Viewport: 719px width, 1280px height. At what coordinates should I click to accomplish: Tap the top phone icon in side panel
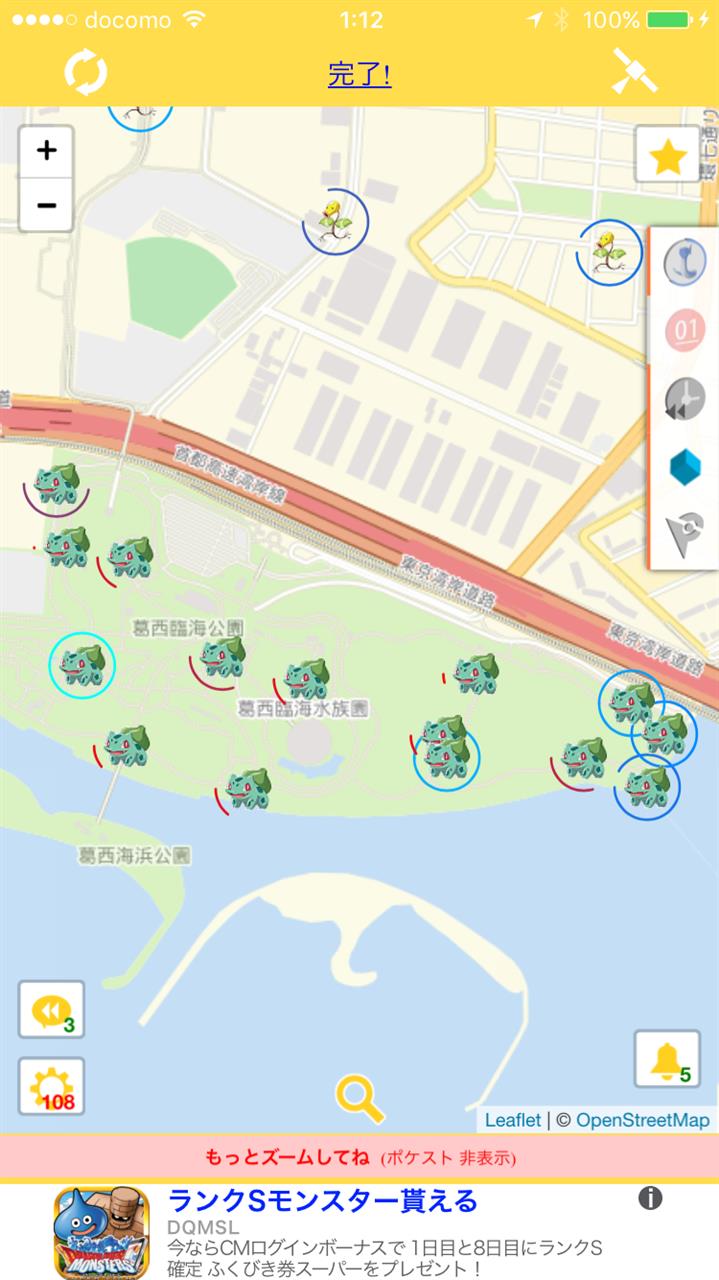coord(685,263)
